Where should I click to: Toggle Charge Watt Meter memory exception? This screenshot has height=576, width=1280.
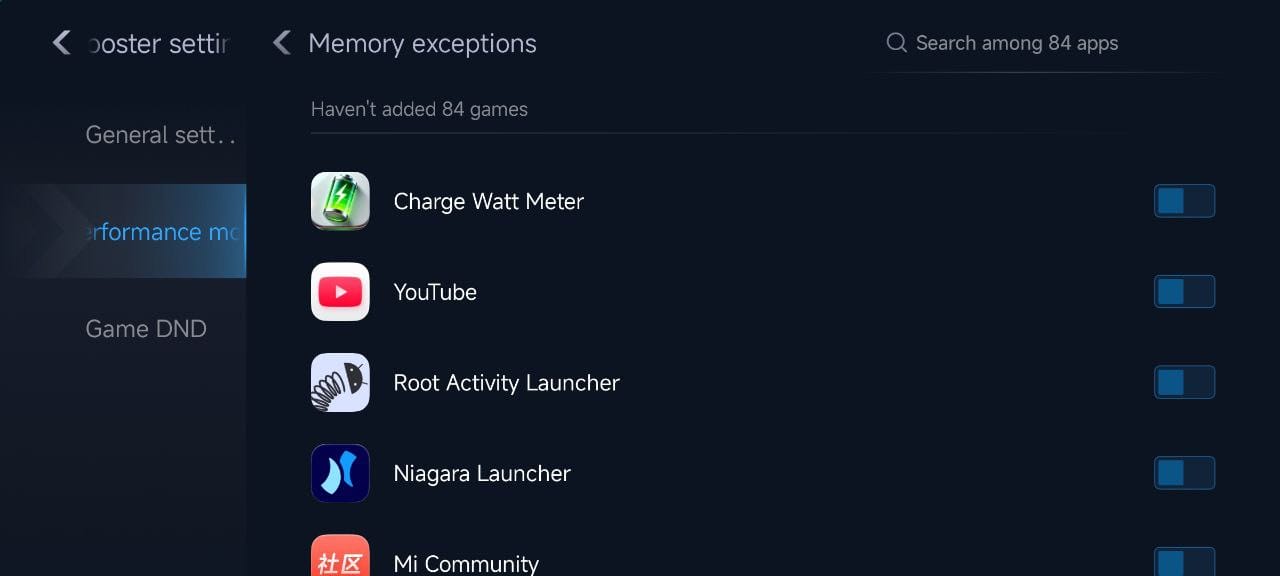[1184, 201]
